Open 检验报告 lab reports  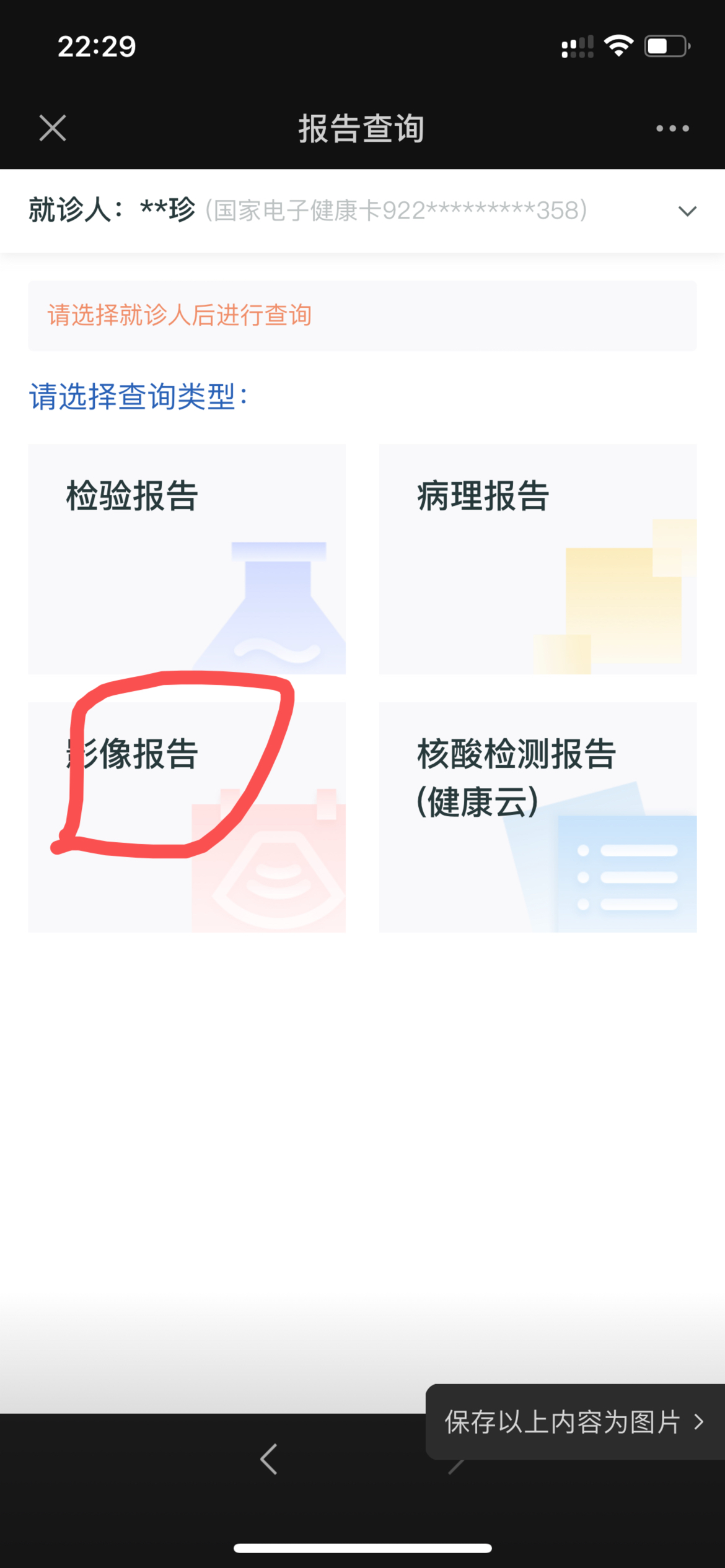[187, 559]
